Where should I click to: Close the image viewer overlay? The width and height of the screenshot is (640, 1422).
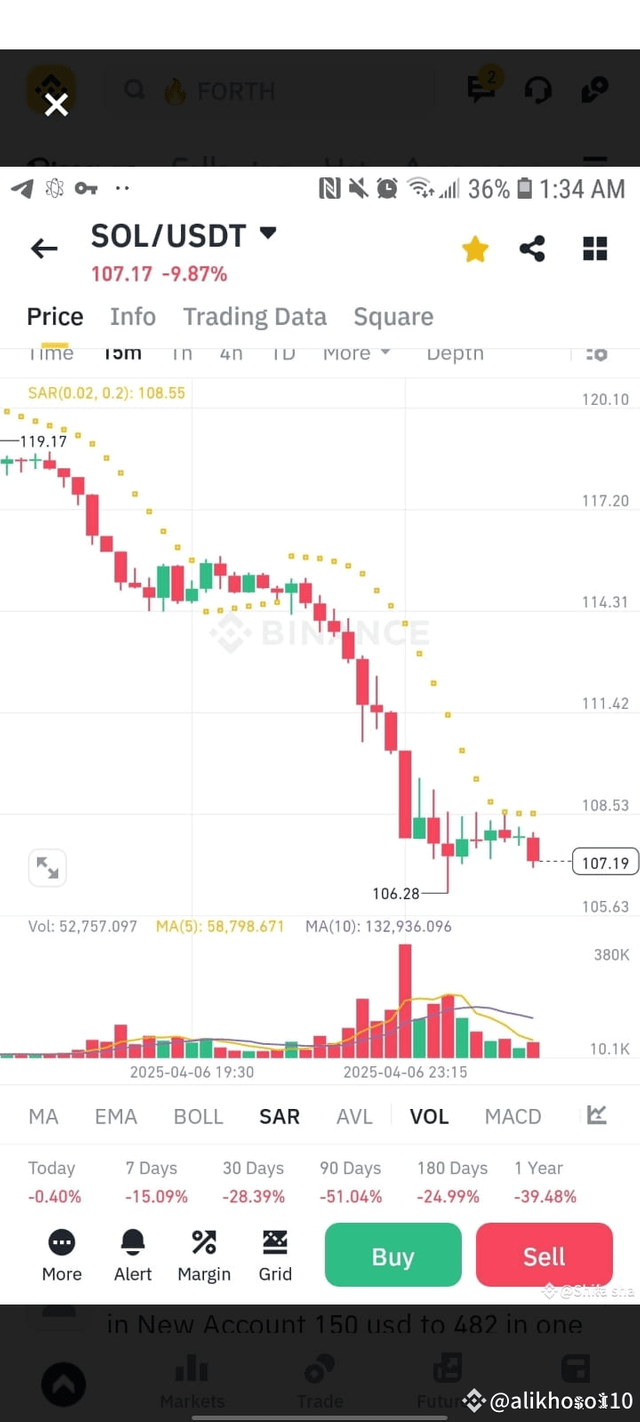(56, 104)
